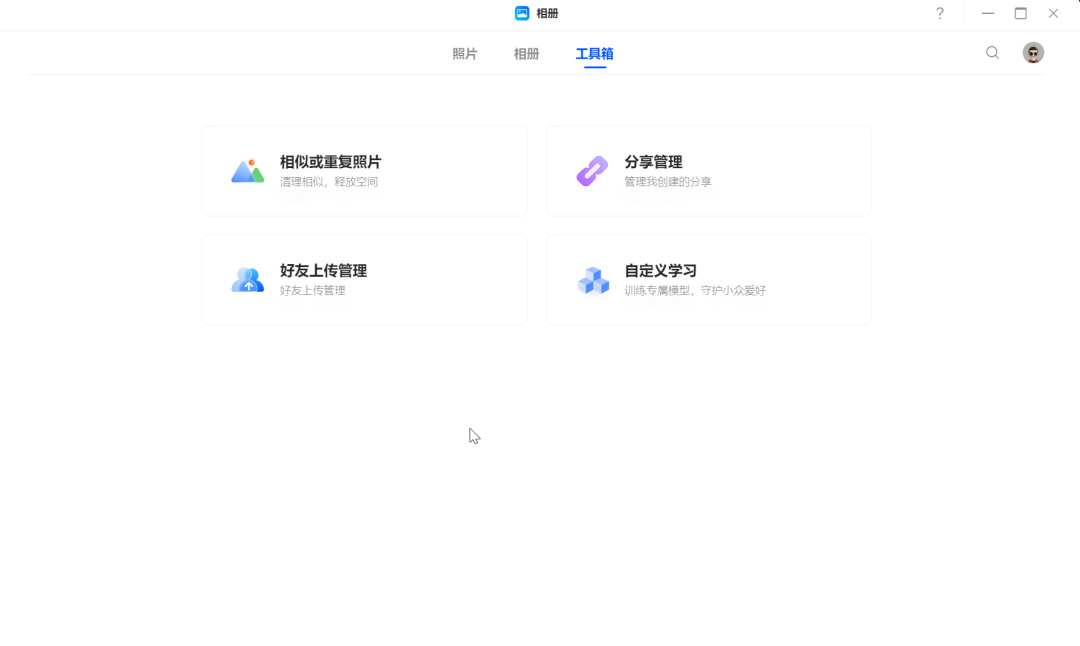Minimize the 相册 window
This screenshot has width=1080, height=646.
click(988, 14)
